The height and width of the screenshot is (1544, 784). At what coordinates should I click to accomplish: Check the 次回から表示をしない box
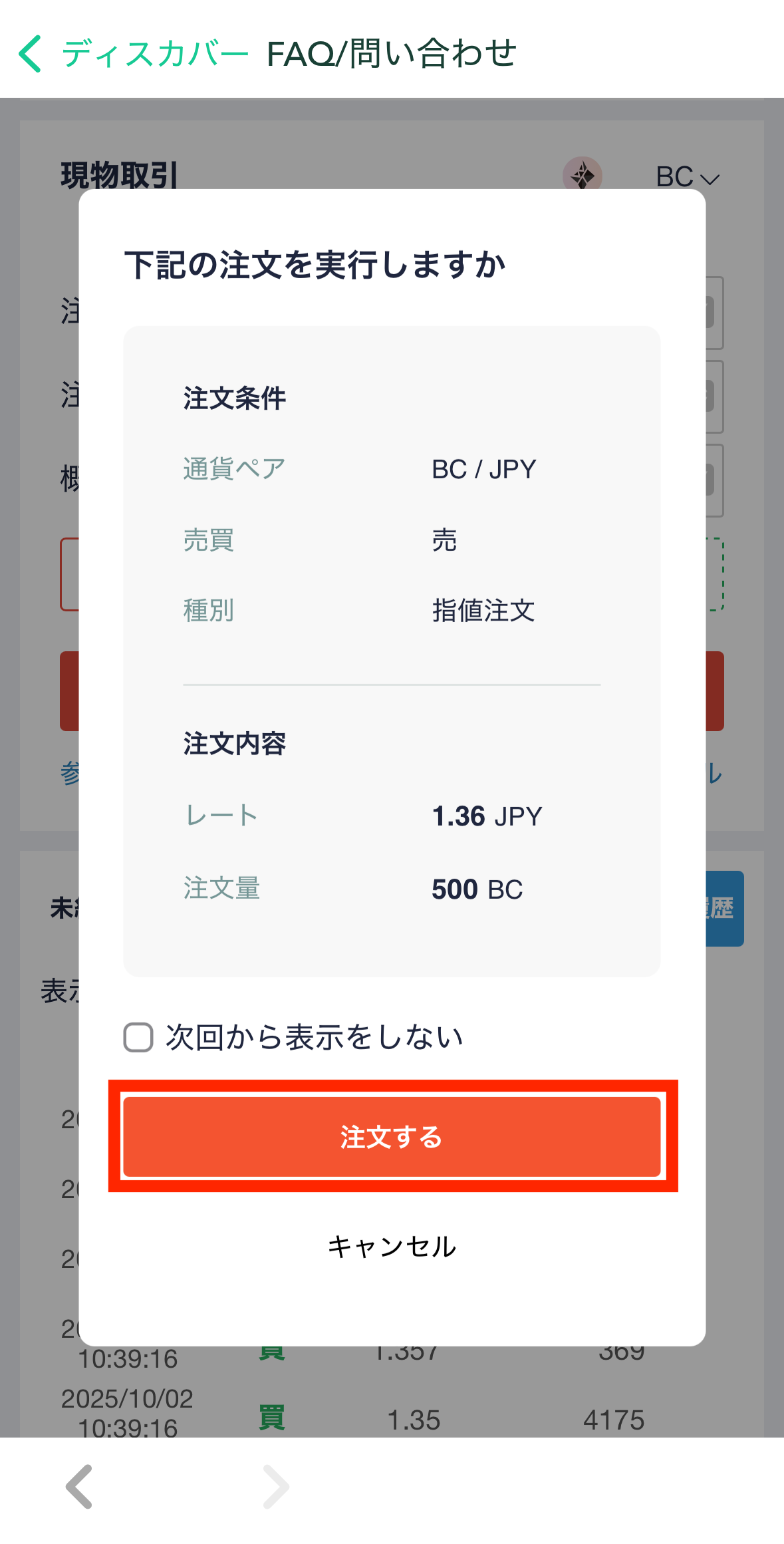[138, 1037]
